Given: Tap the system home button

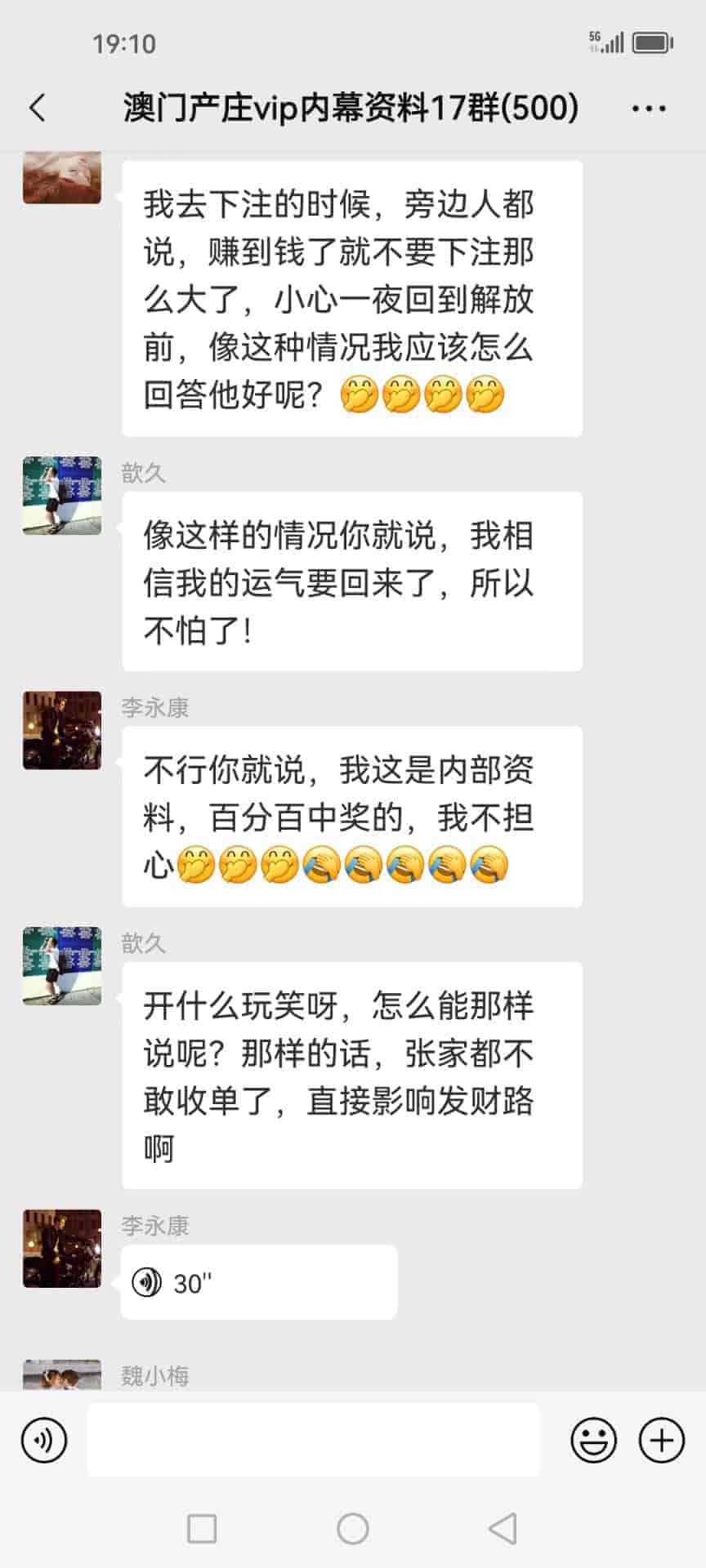Looking at the screenshot, I should coord(353,1528).
